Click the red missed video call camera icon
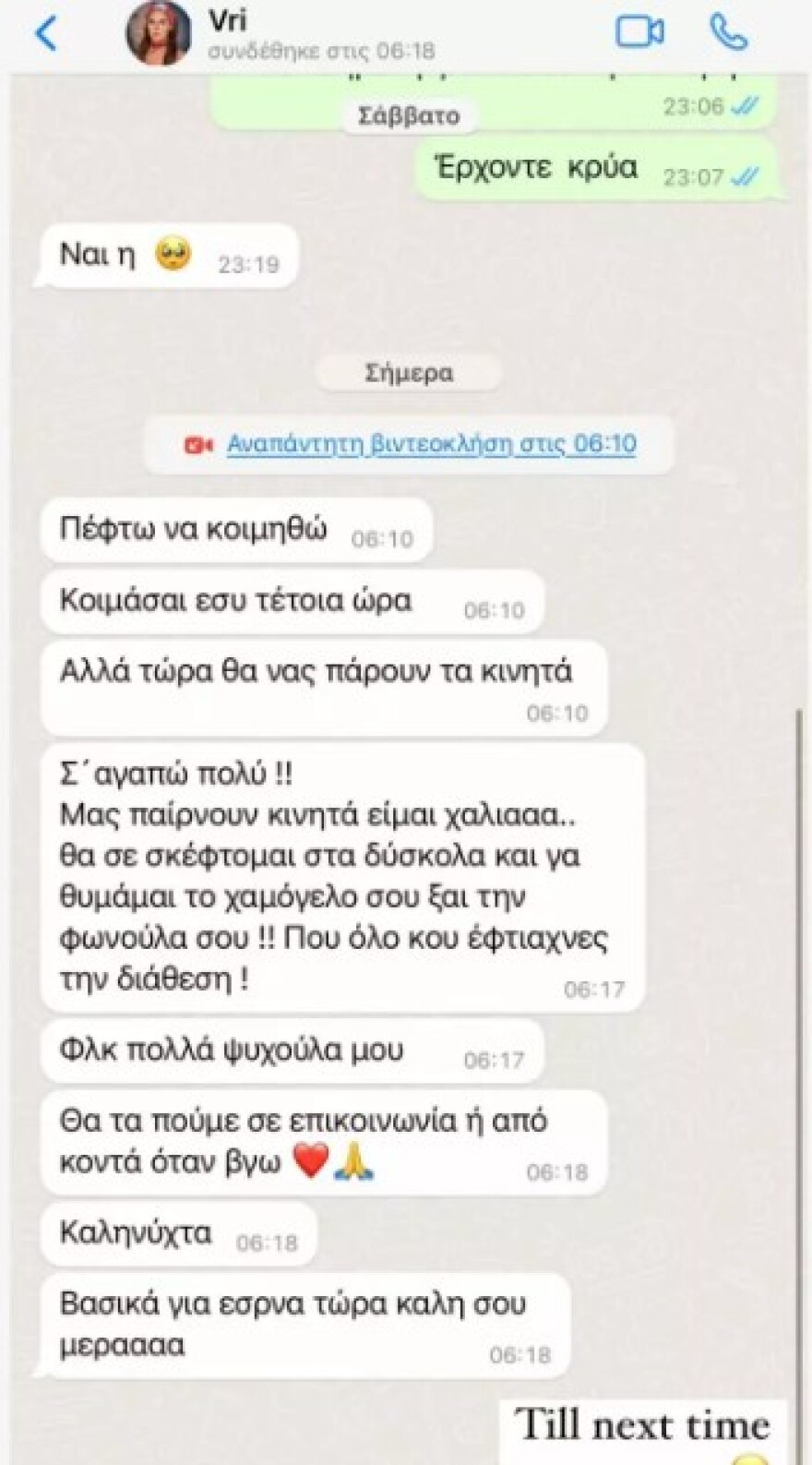The width and height of the screenshot is (812, 1465). click(x=197, y=444)
